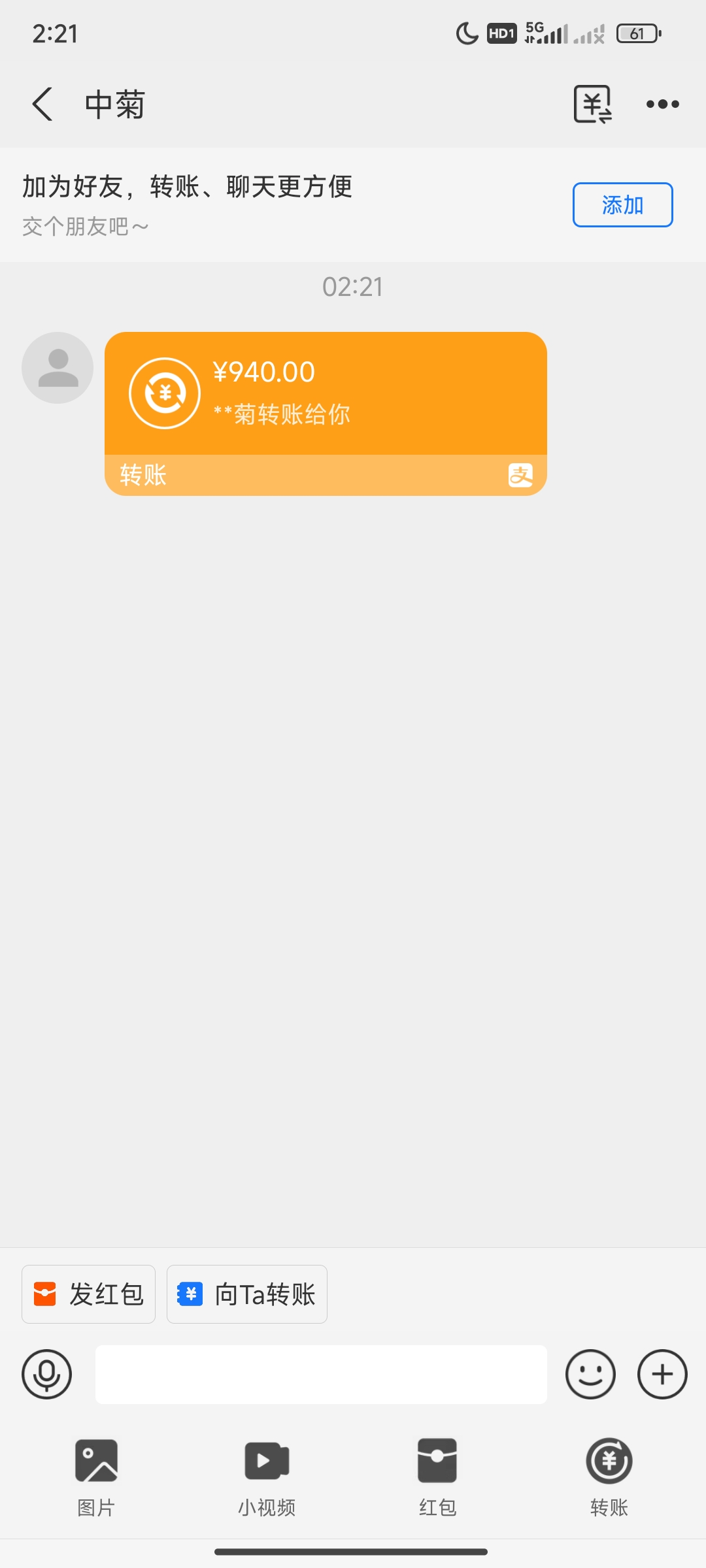This screenshot has height=1568, width=706.
Task: Tap the plus icon to toggle attachments
Action: [662, 1374]
